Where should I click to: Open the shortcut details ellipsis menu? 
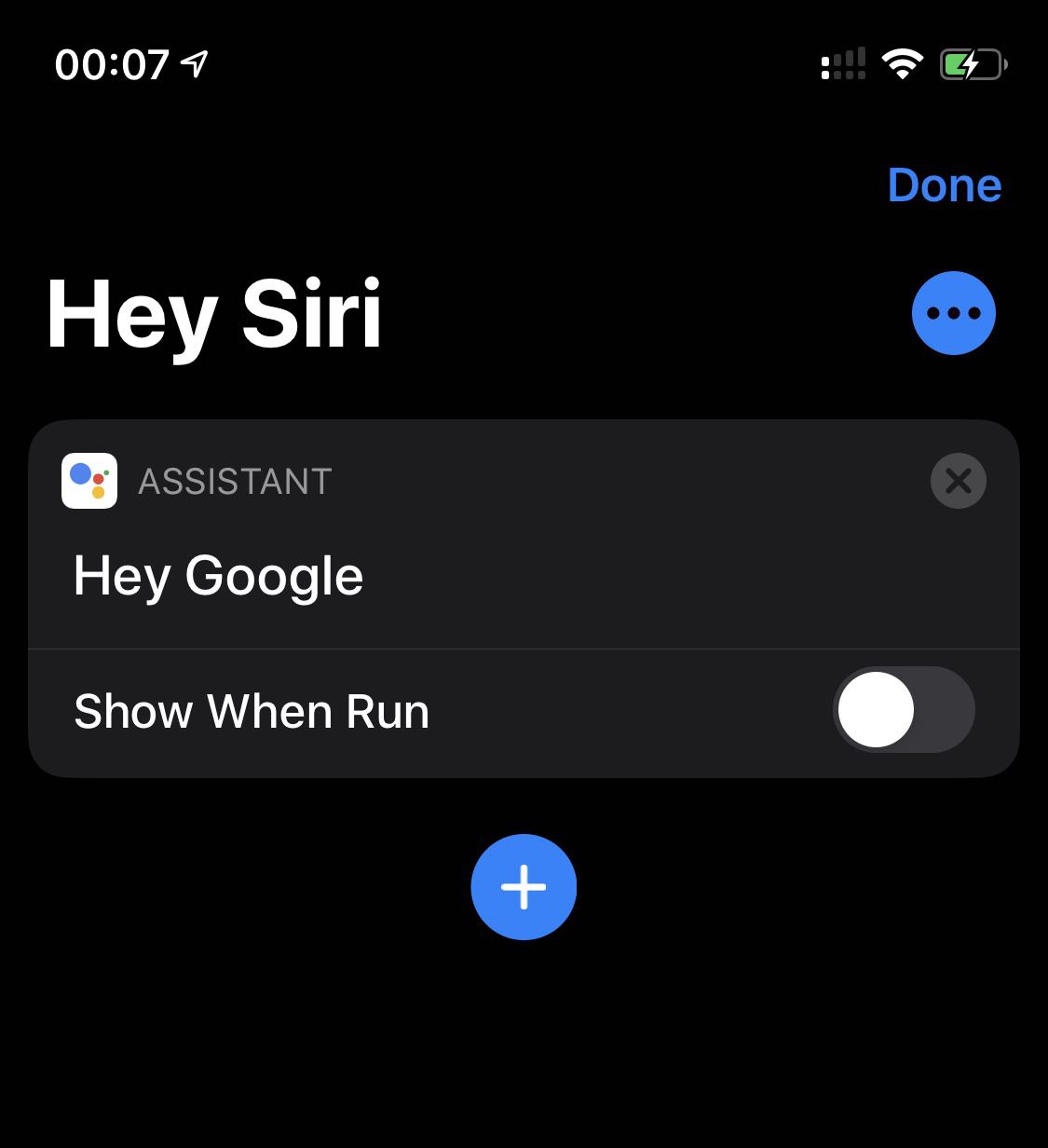tap(953, 313)
